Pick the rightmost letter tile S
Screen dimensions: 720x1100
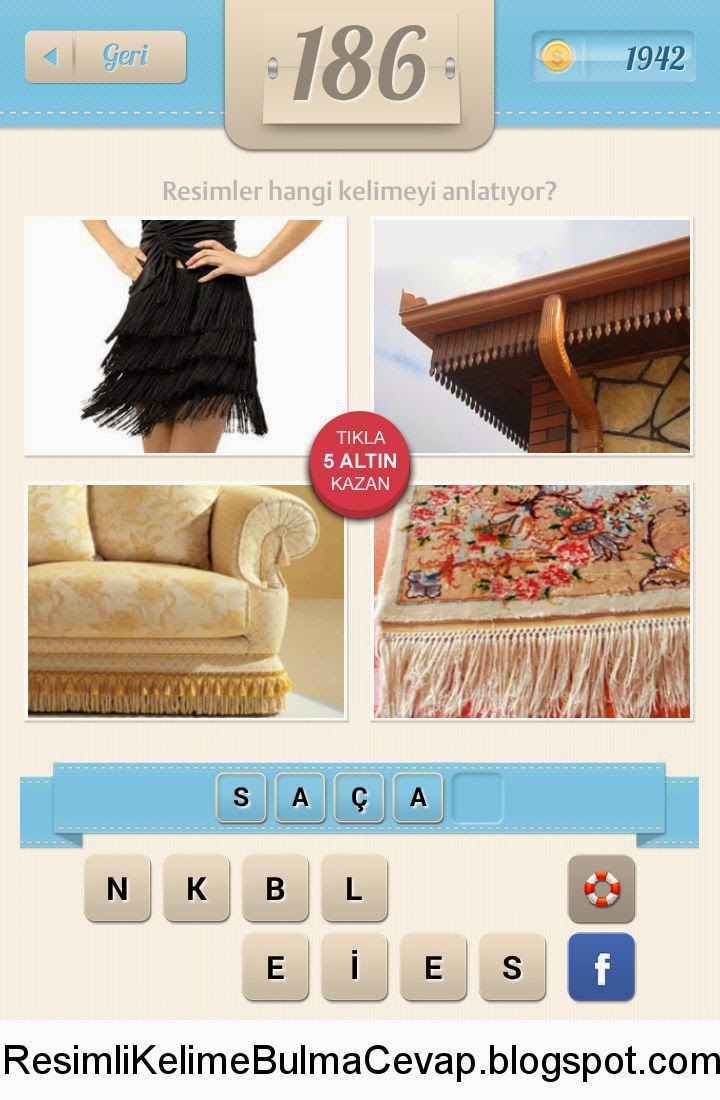510,966
